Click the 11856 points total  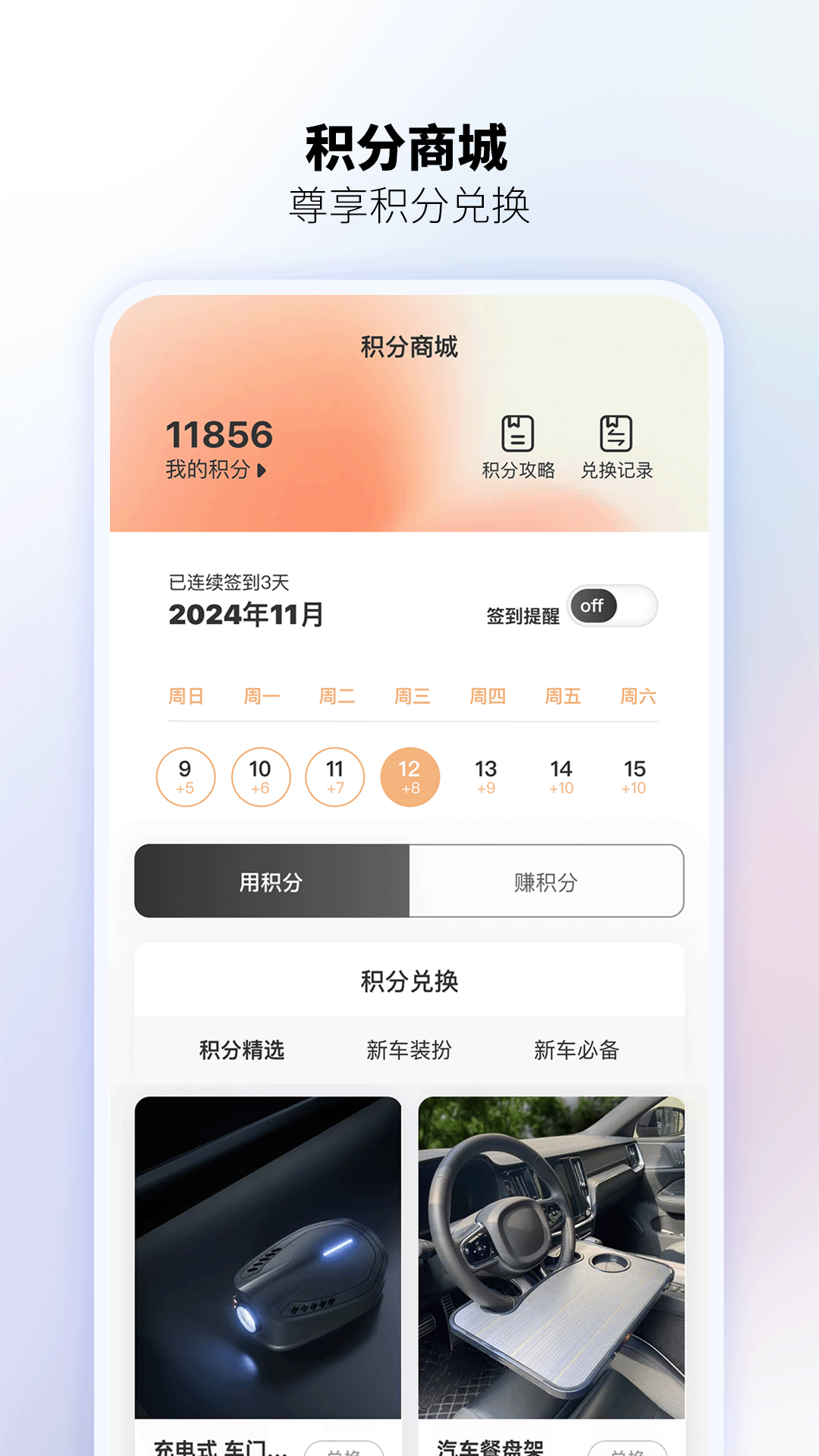[220, 434]
